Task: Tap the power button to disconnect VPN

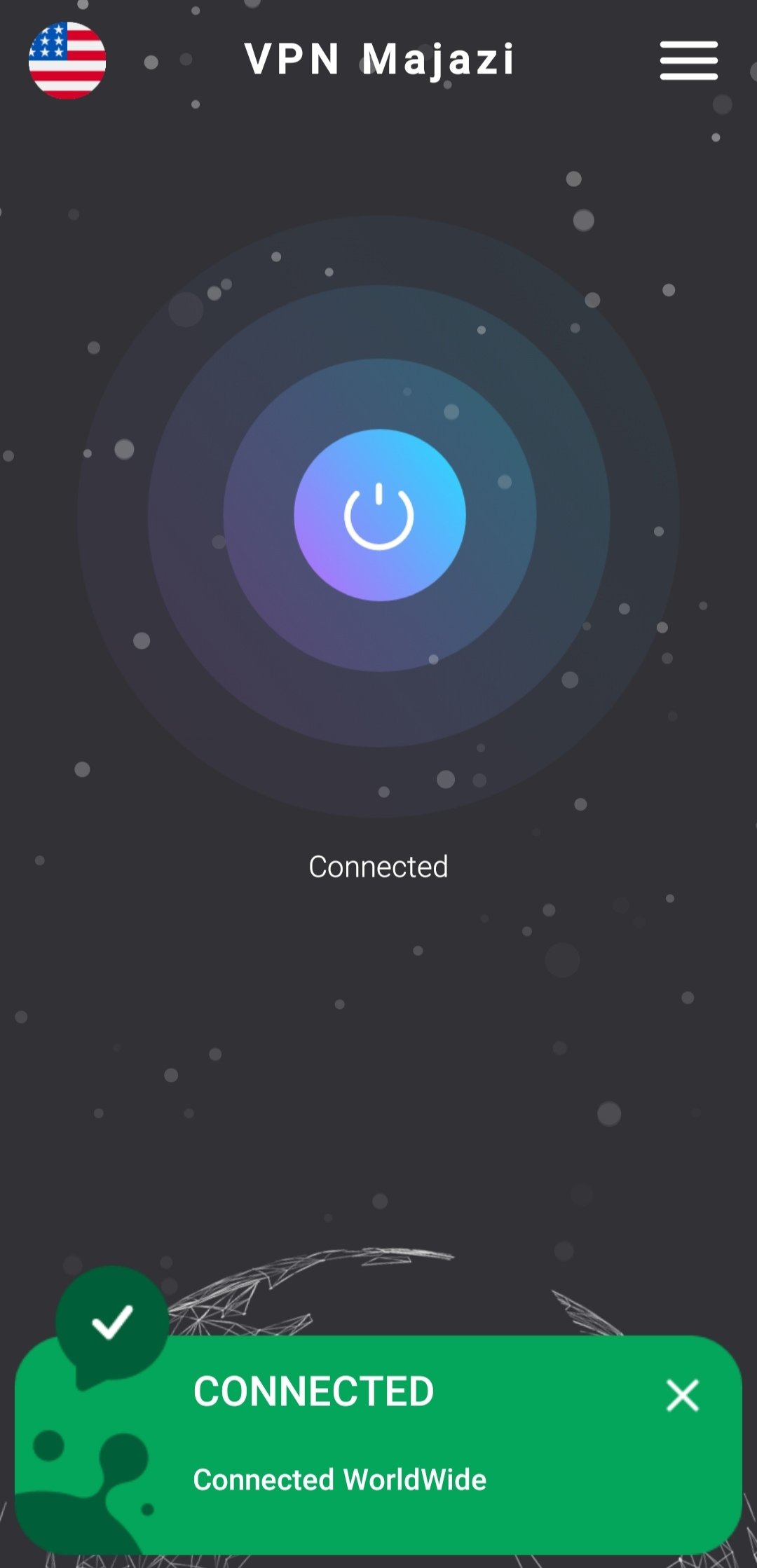Action: point(379,515)
